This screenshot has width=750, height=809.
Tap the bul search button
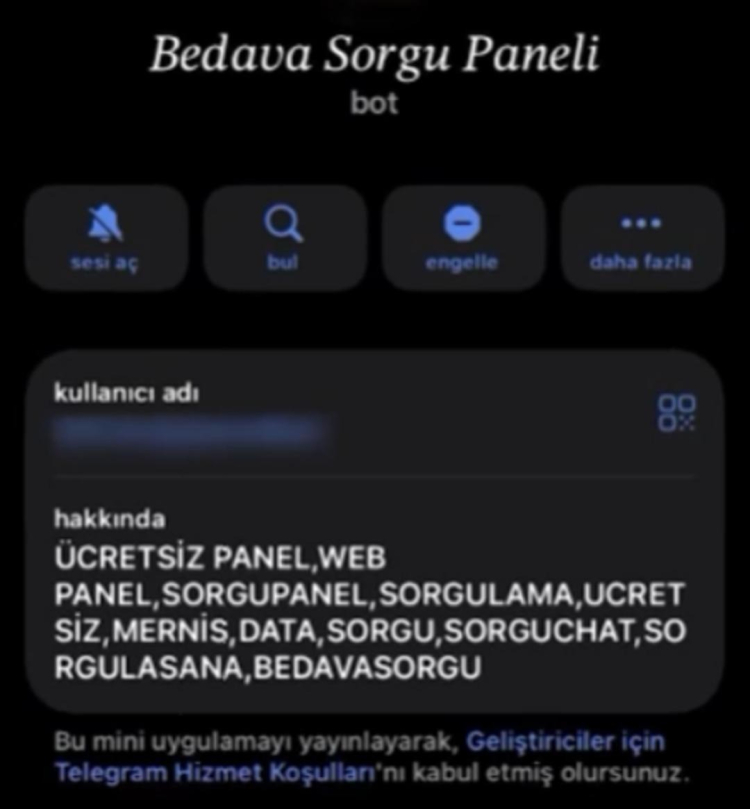pyautogui.click(x=284, y=238)
